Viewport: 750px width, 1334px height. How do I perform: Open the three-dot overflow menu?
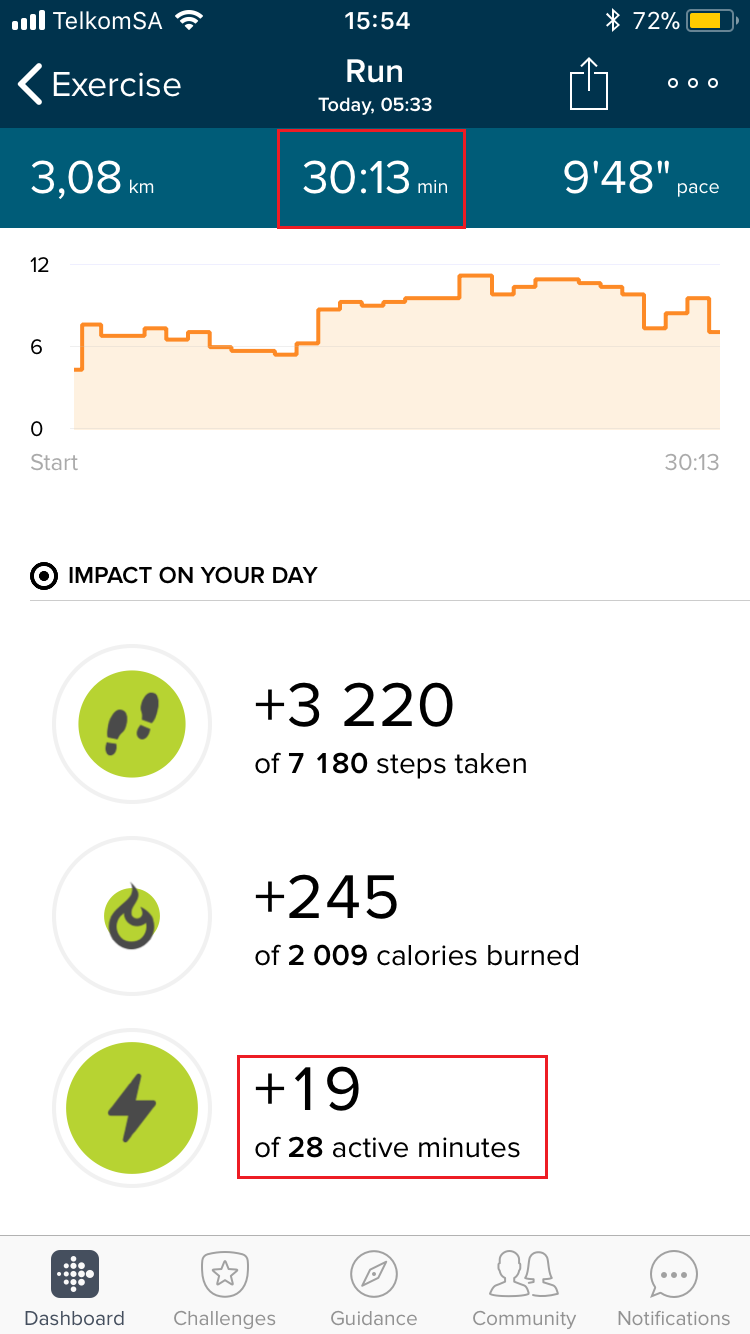click(693, 84)
